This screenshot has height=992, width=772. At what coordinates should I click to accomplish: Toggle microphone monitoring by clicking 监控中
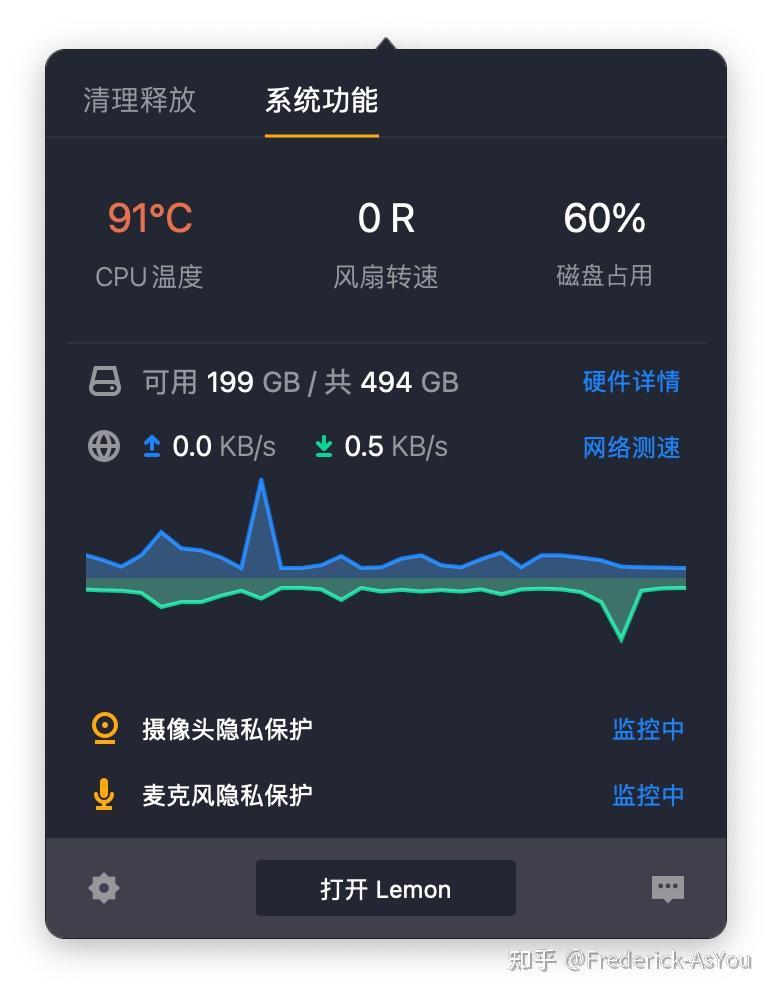[648, 794]
